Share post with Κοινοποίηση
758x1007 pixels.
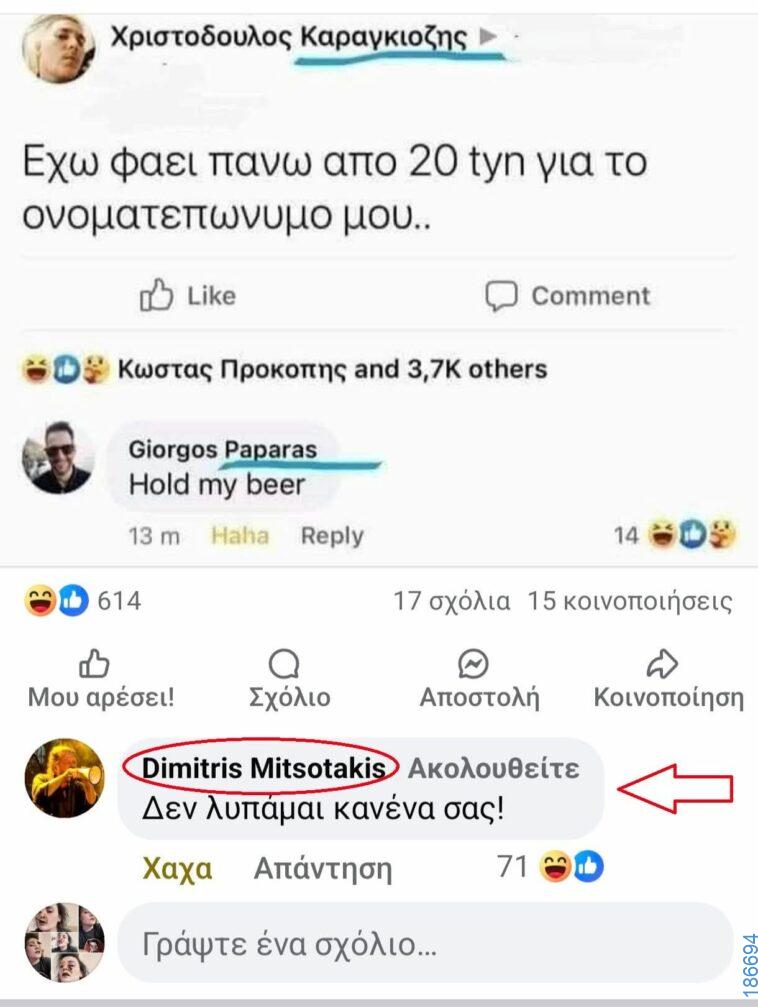point(668,679)
